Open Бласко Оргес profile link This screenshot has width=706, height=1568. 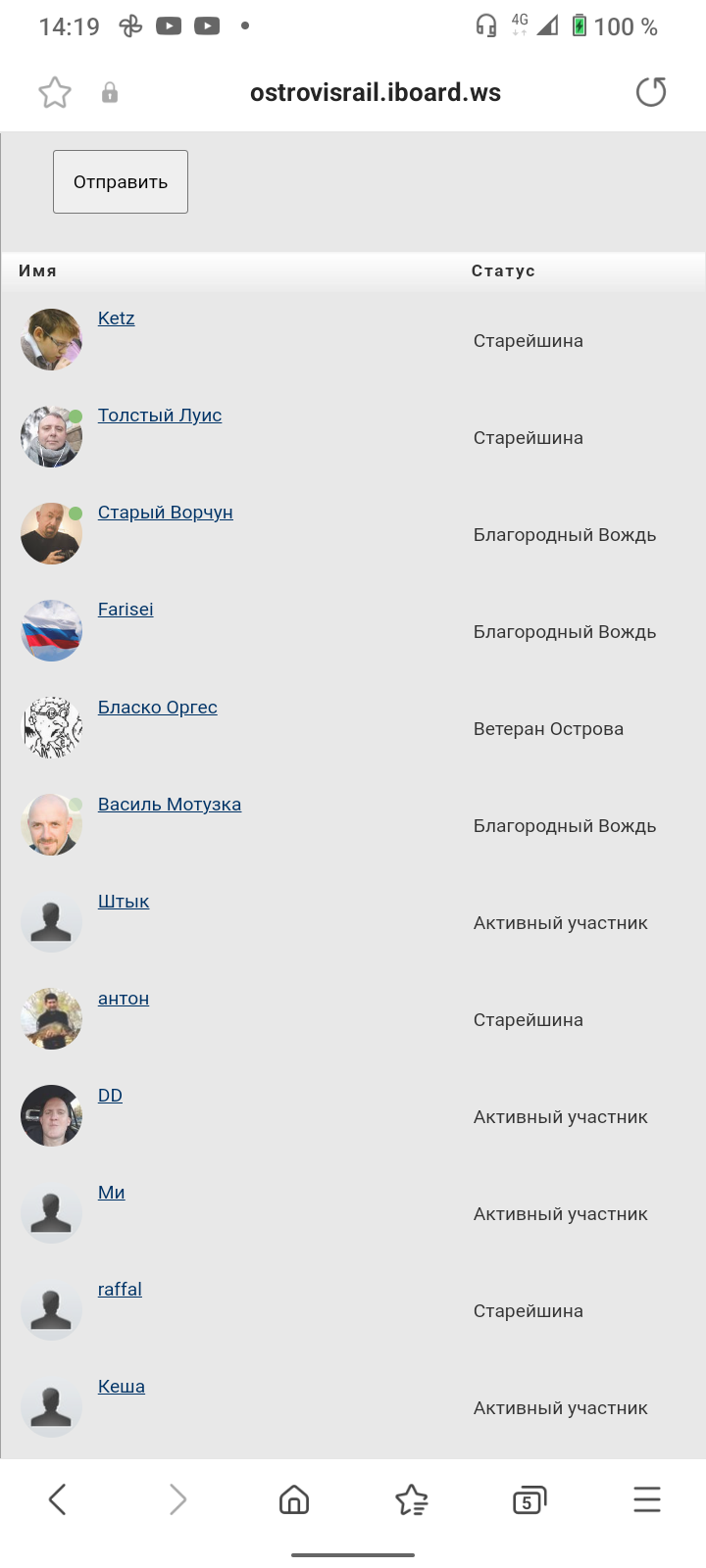[158, 708]
